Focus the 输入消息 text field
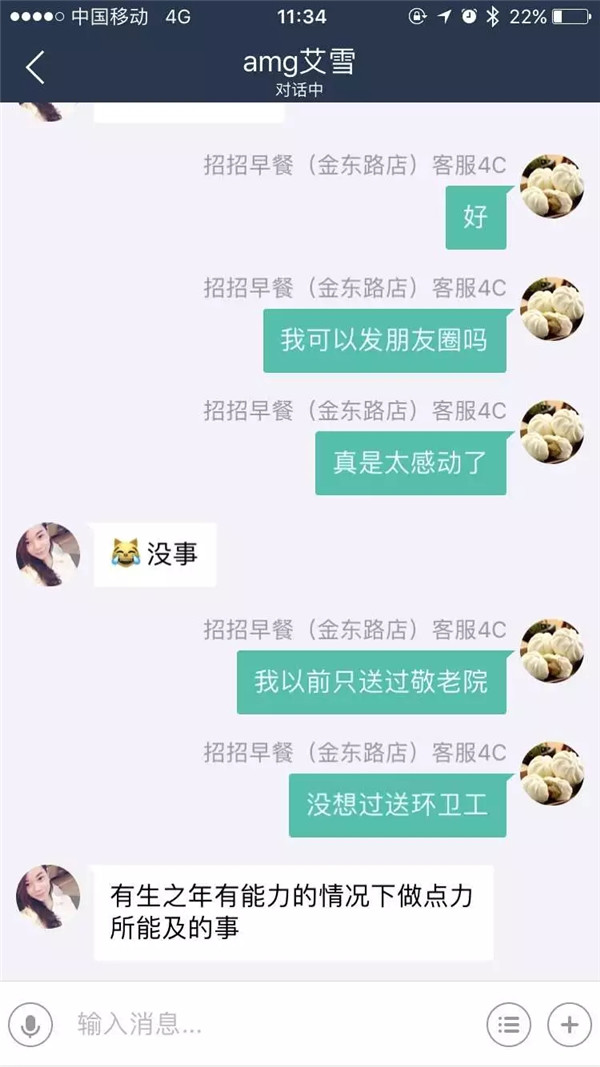Screen dimensions: 600x1067 pos(270,1025)
